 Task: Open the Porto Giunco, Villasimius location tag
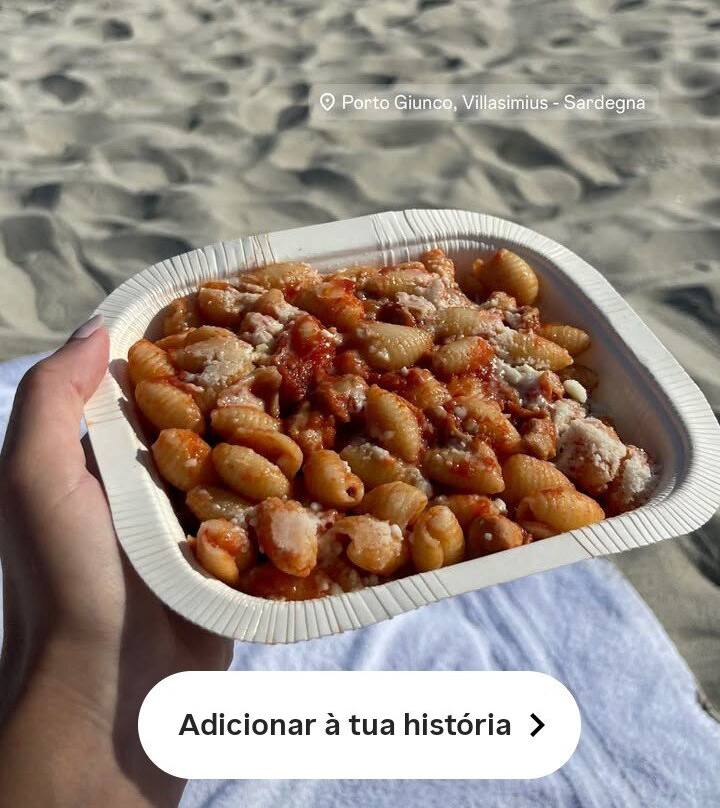483,103
